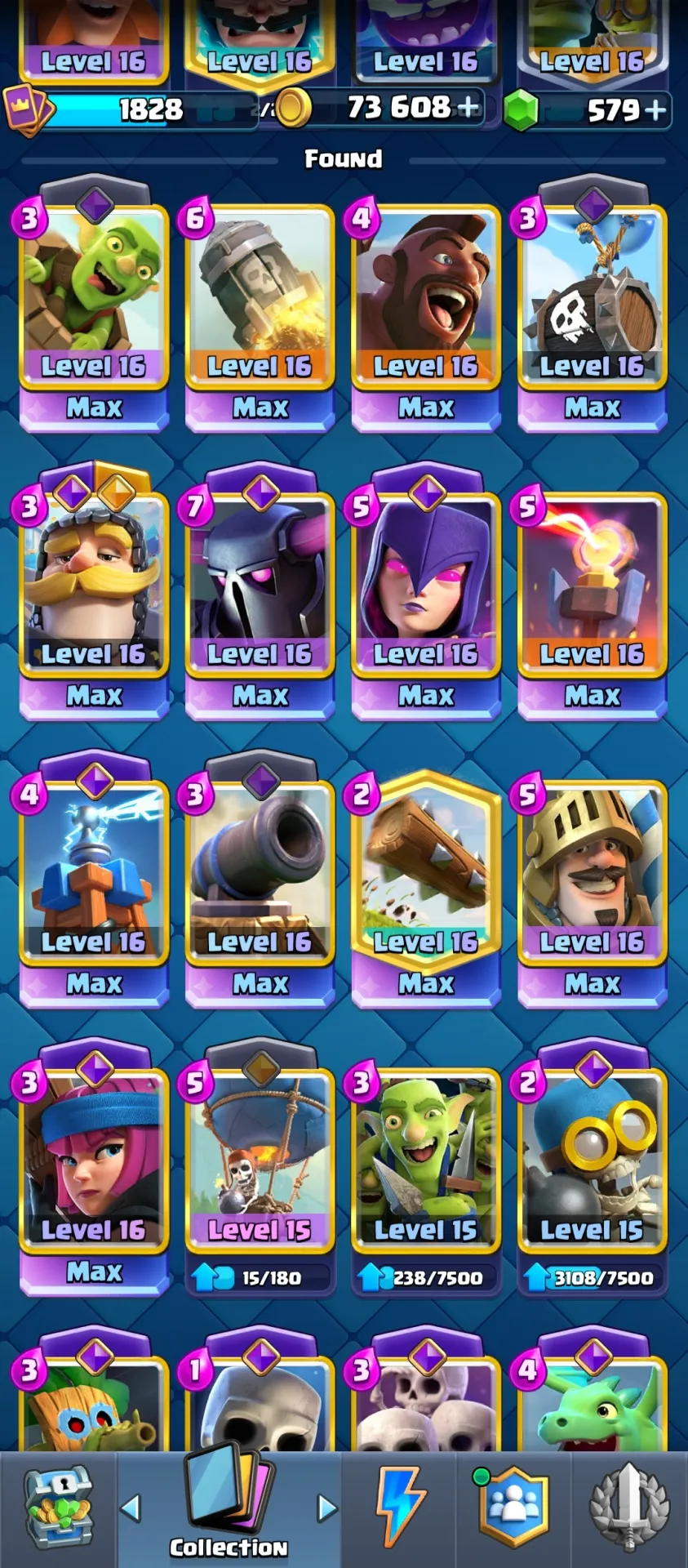
Task: Tap the right arrow beside Collection
Action: click(326, 1508)
